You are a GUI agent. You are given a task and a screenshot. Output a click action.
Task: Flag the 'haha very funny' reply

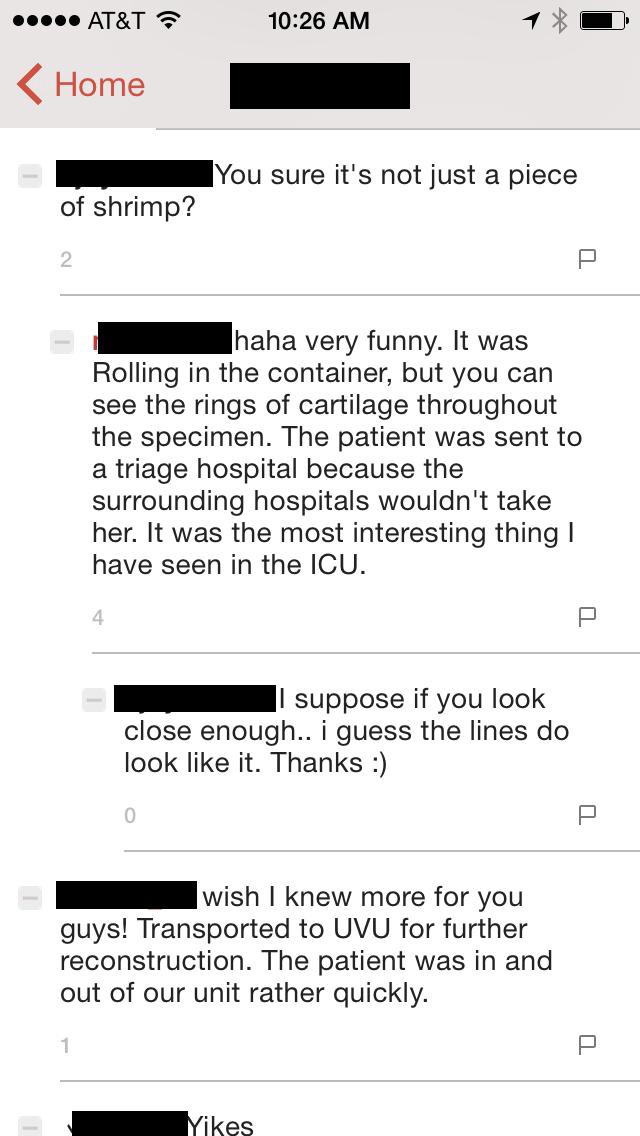pos(587,617)
